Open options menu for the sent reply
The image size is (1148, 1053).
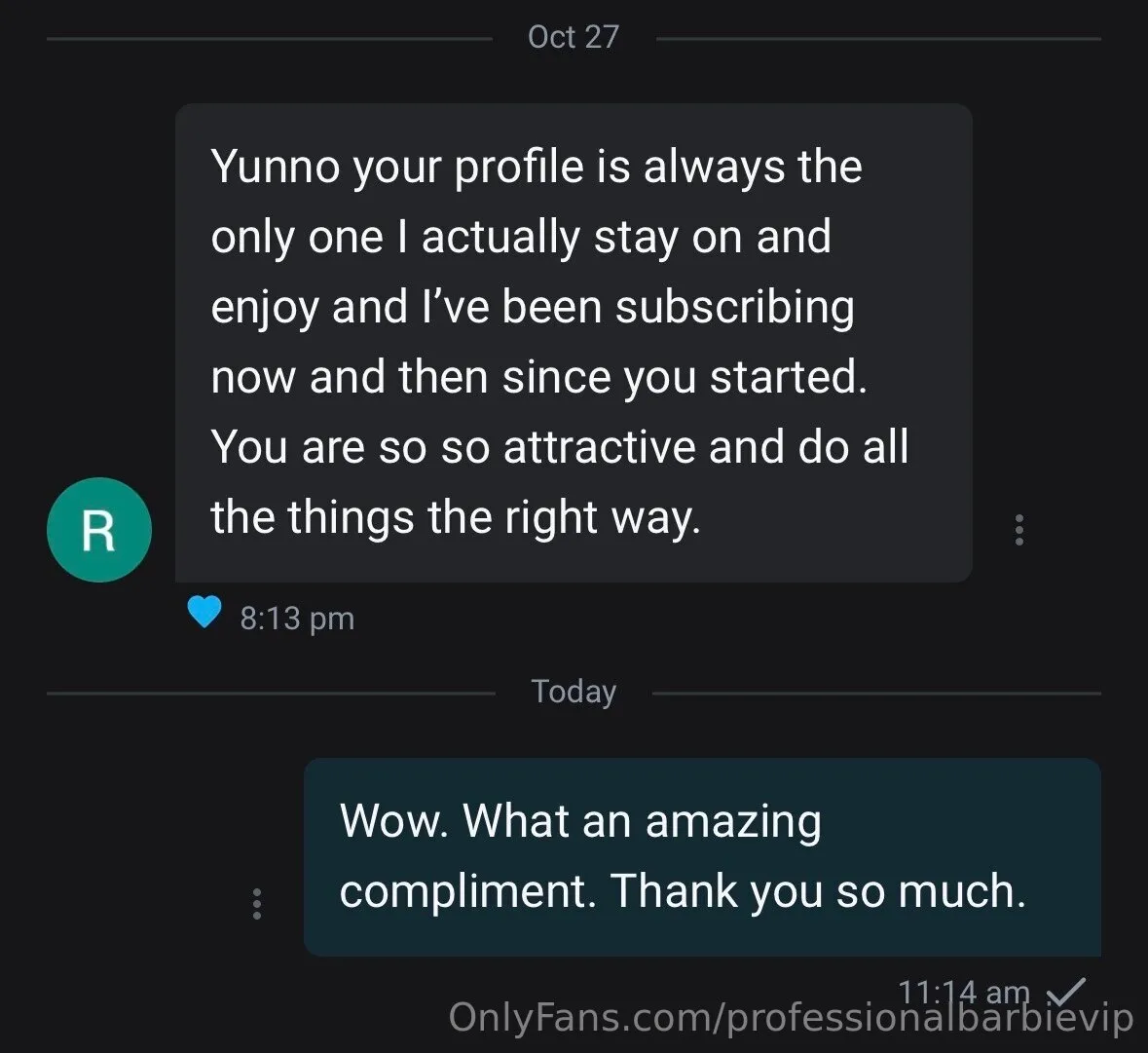coord(257,904)
